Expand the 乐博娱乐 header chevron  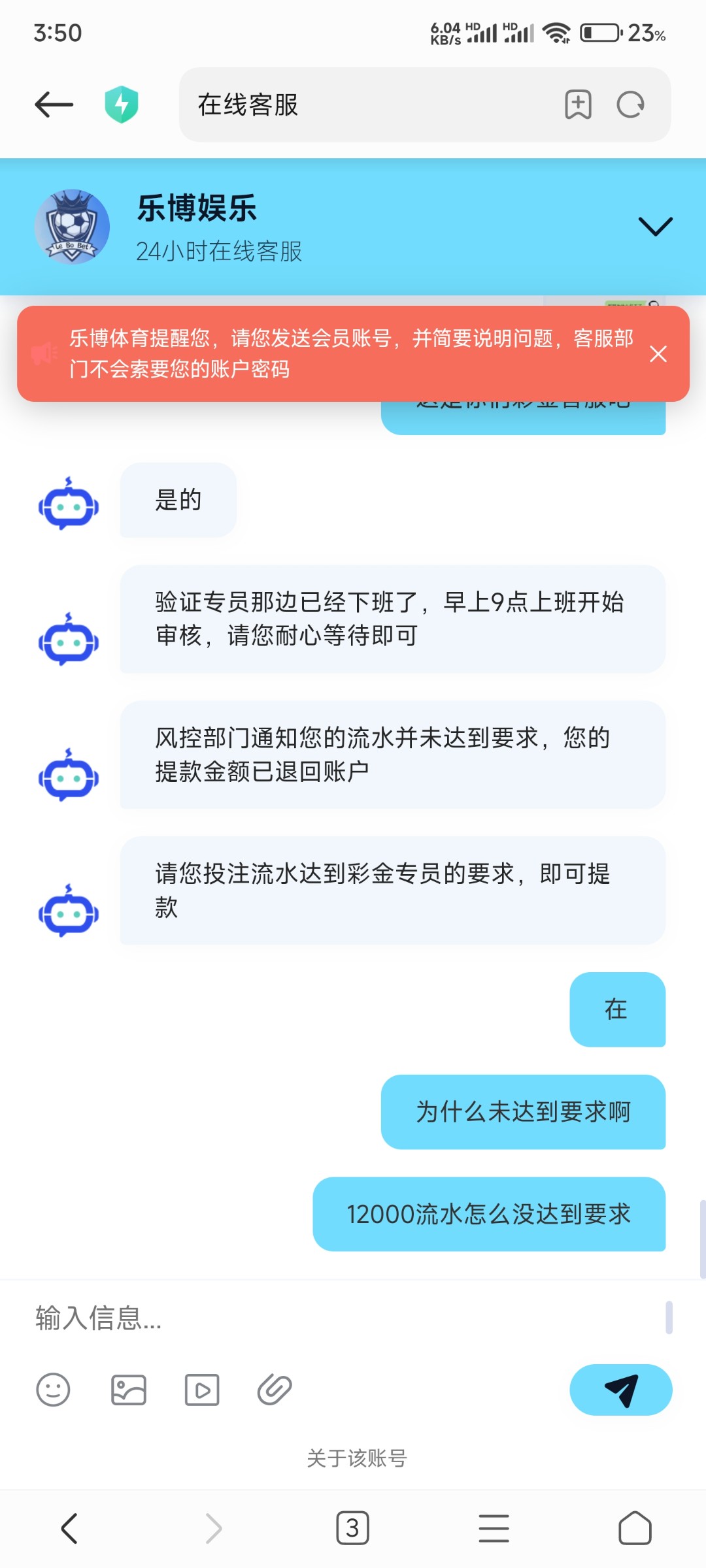pyautogui.click(x=655, y=226)
